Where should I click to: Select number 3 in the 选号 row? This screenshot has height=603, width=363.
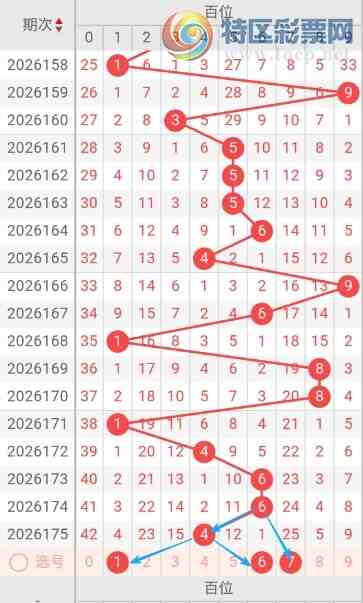click(175, 562)
